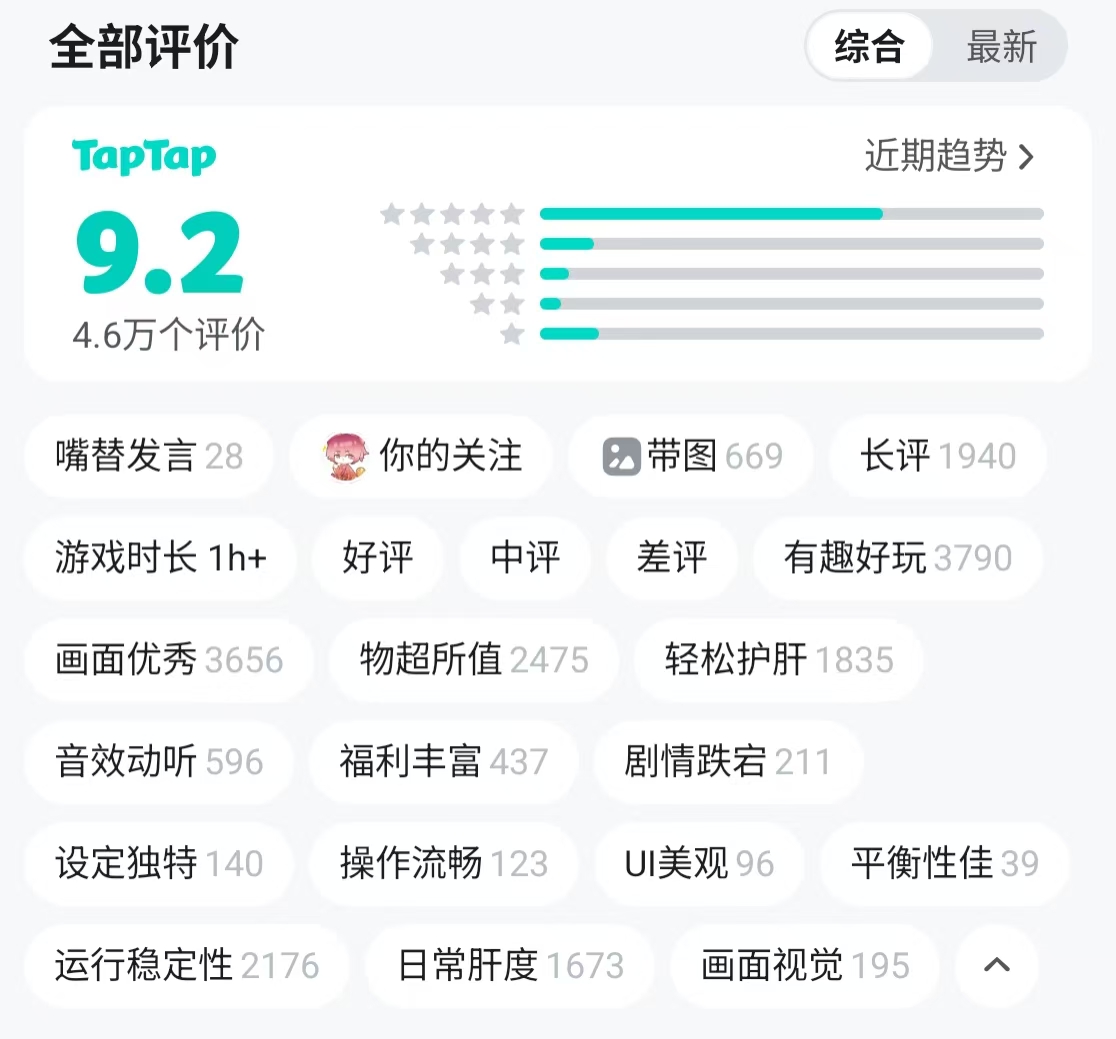Filter by 游戏时长 1h+
Viewport: 1116px width, 1039px height.
tap(161, 559)
